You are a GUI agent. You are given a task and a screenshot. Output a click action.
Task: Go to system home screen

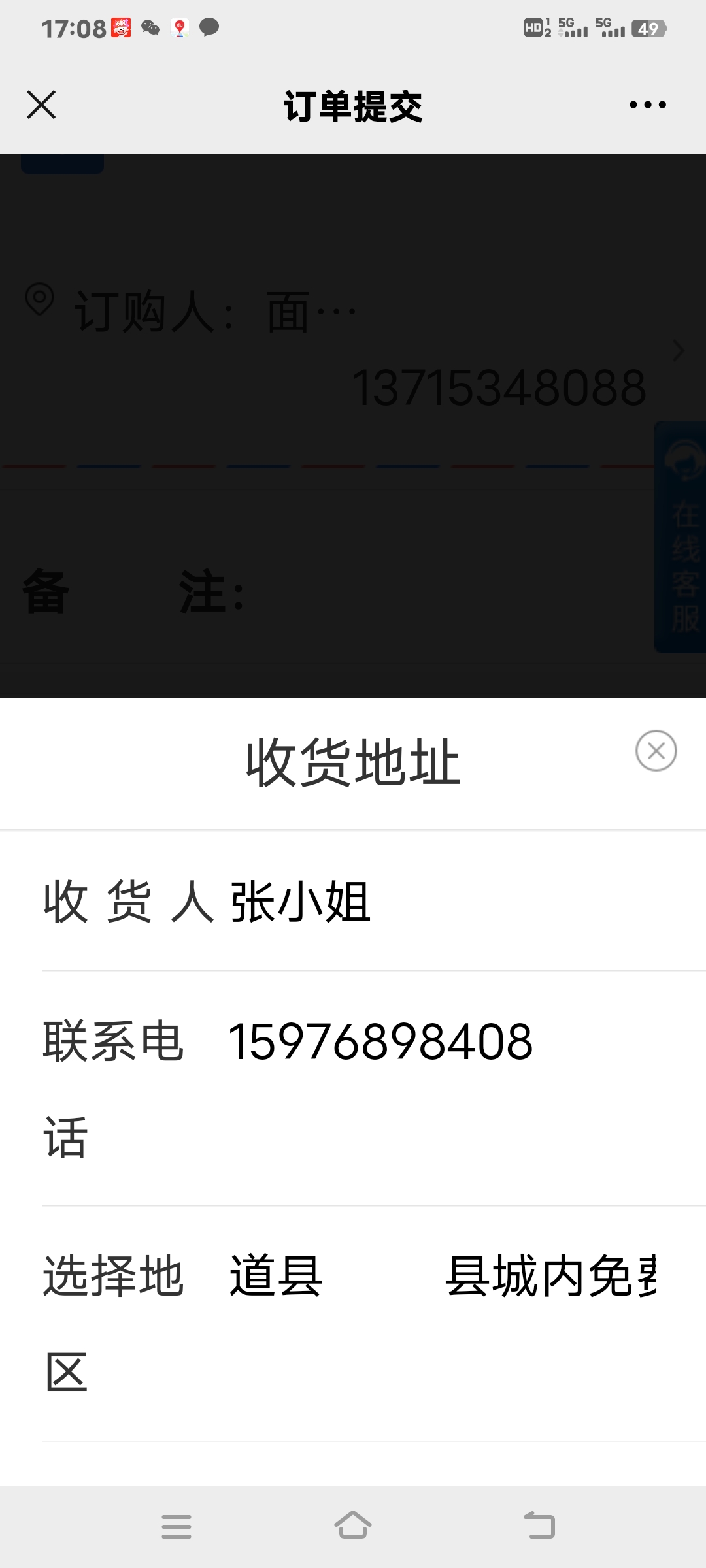click(353, 1526)
